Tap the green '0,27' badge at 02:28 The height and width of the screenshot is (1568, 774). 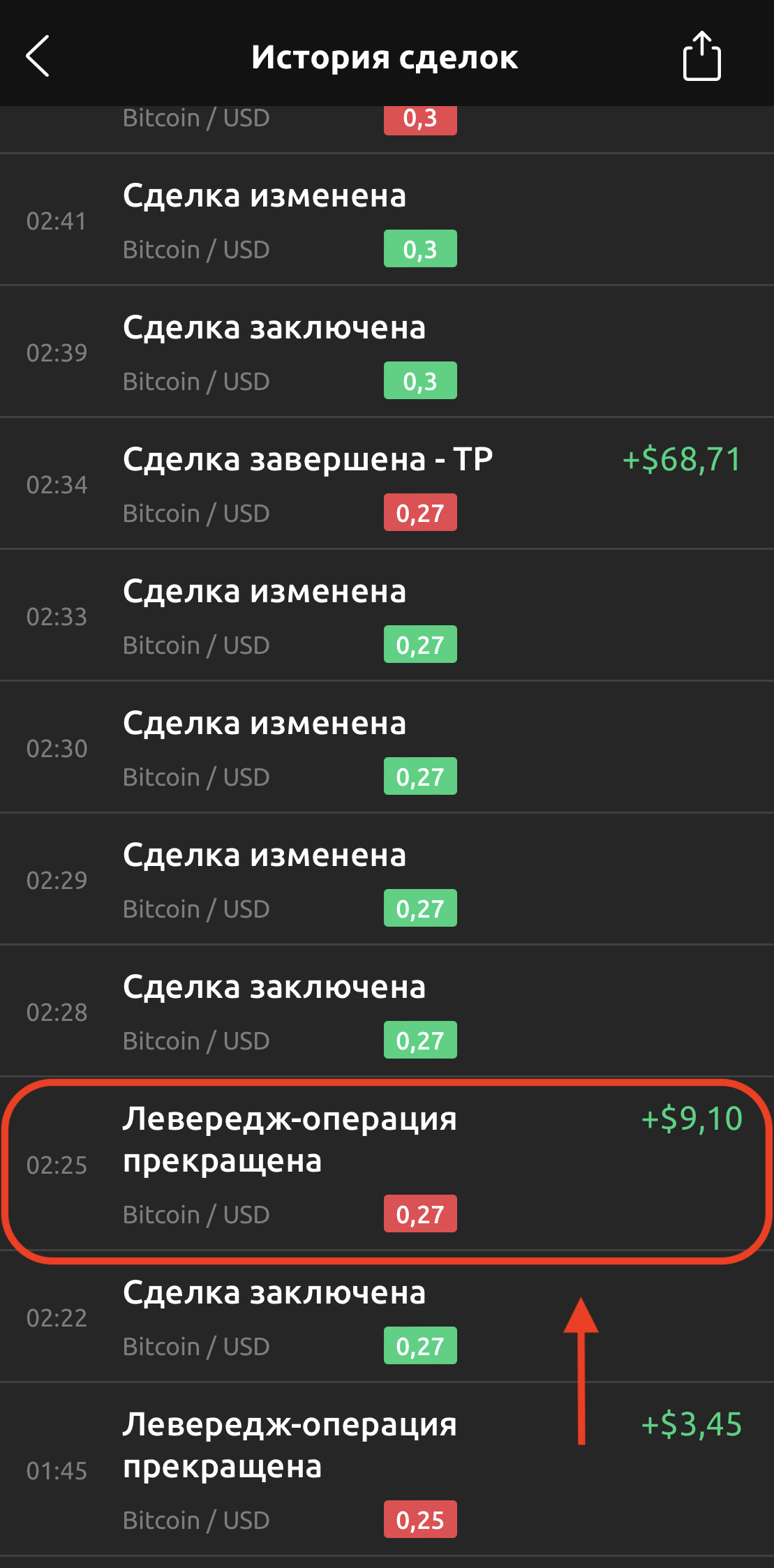pos(419,1041)
